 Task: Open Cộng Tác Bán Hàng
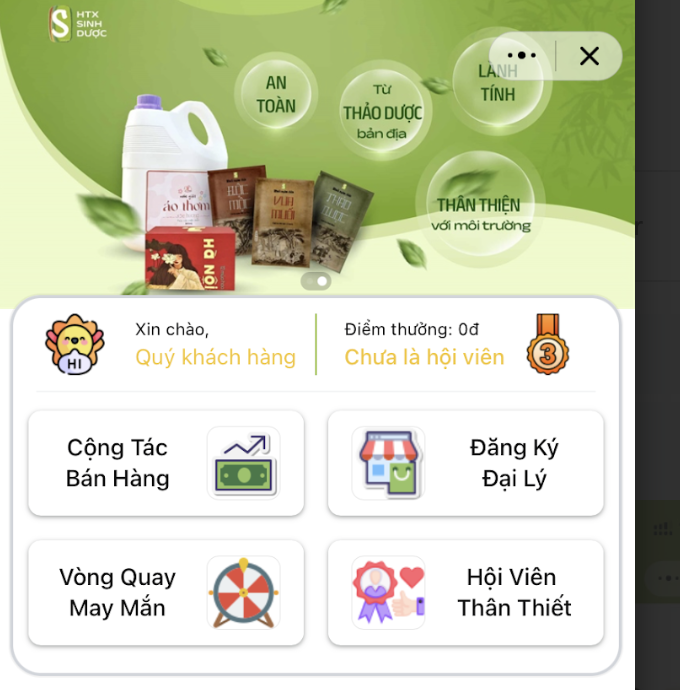tap(166, 463)
